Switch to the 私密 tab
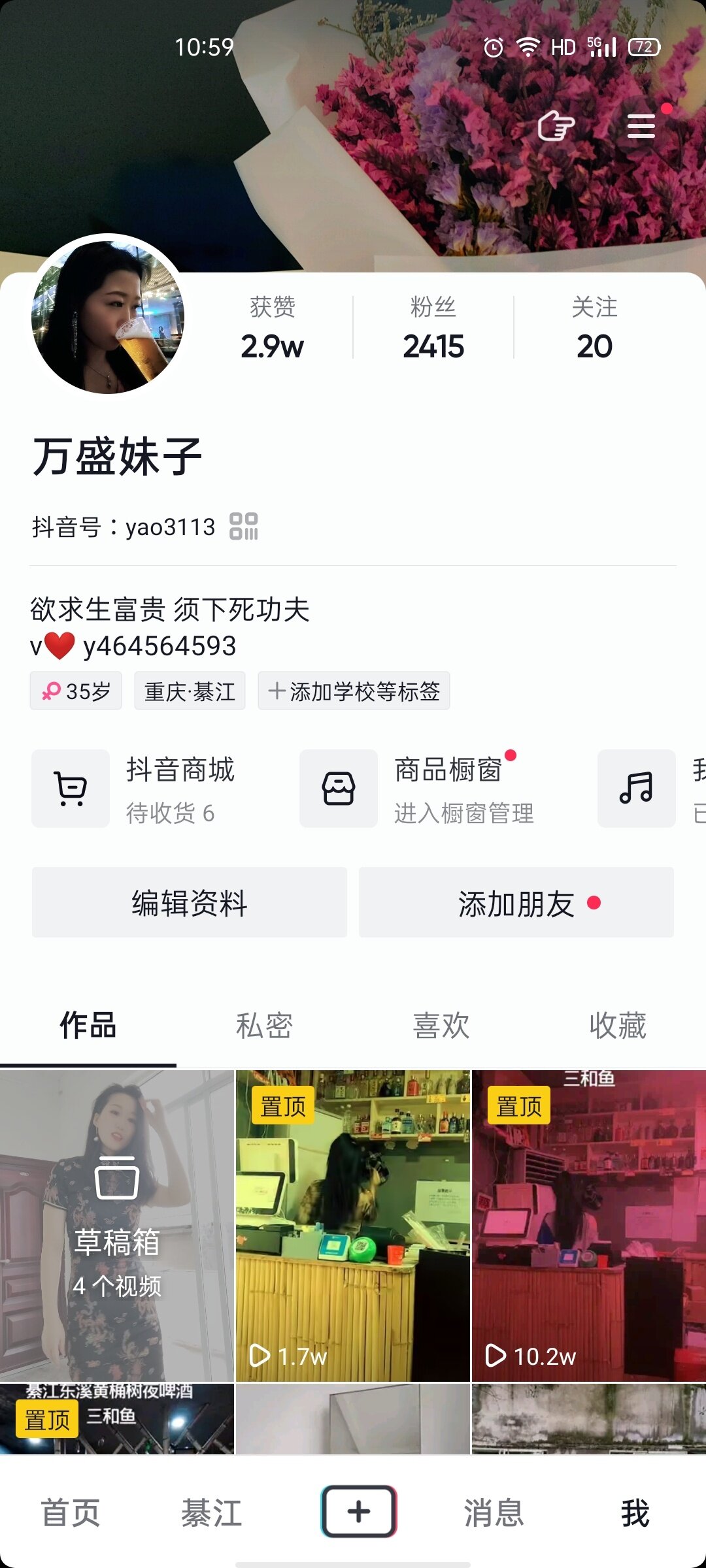The image size is (706, 1568). (x=264, y=1026)
